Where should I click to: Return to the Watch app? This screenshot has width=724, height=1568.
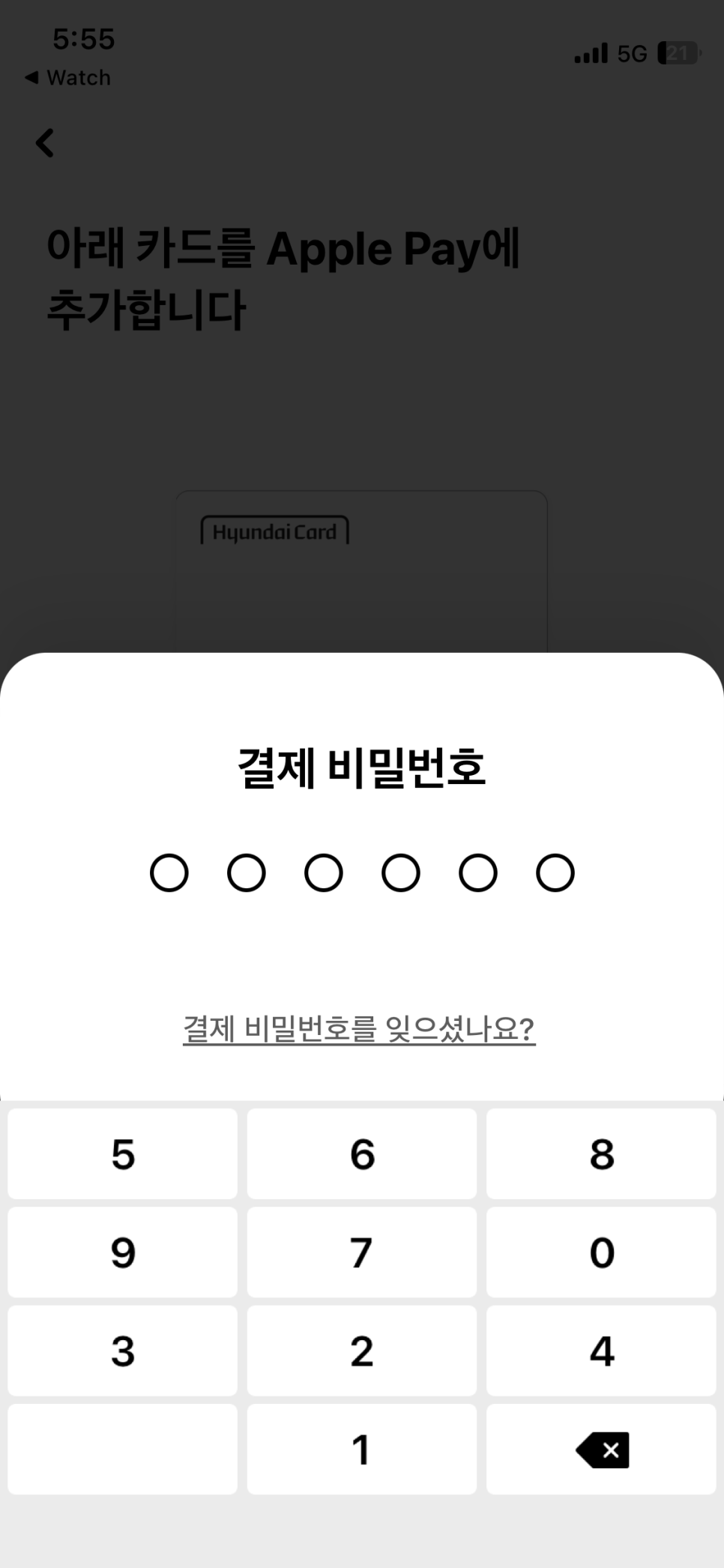pos(67,77)
